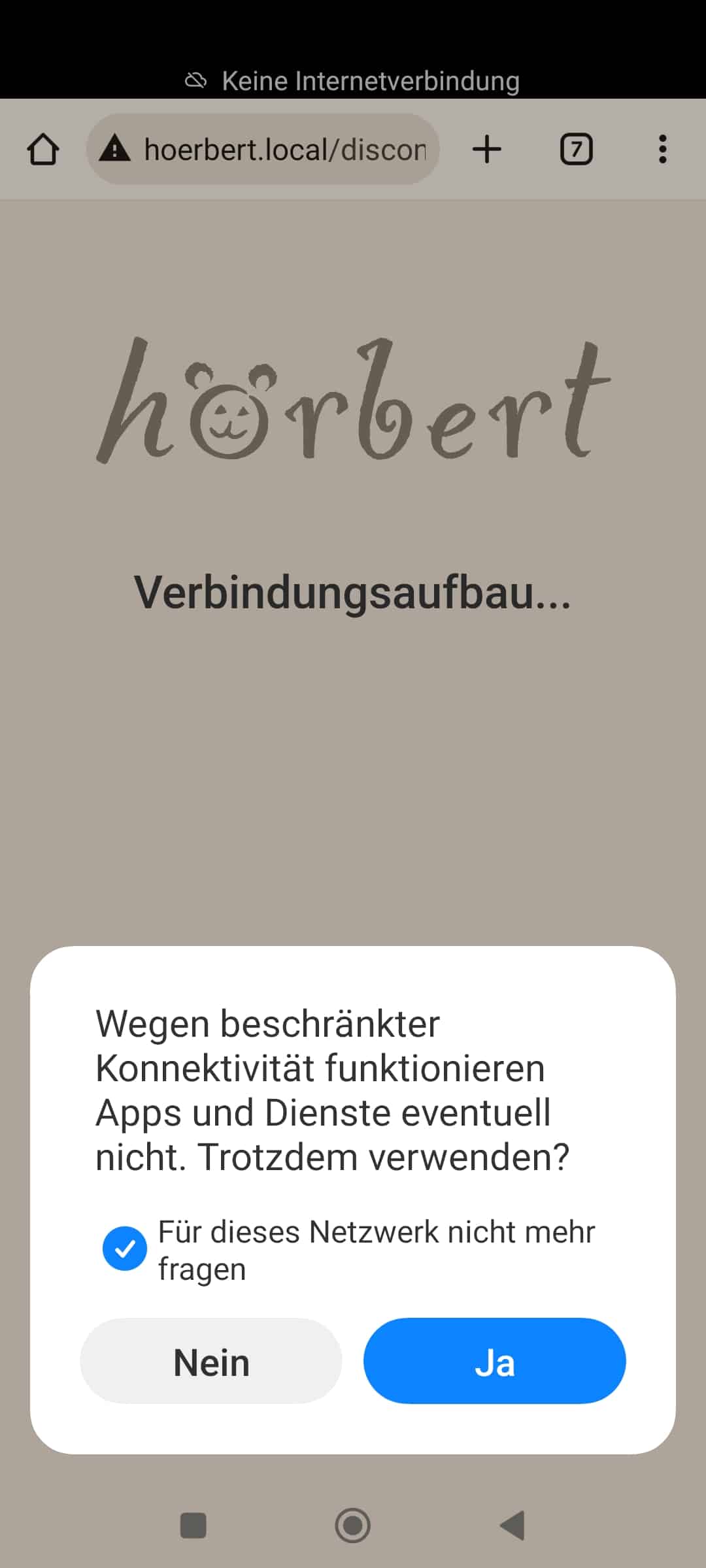
Task: Open the tab switcher showing 7
Action: 576,149
